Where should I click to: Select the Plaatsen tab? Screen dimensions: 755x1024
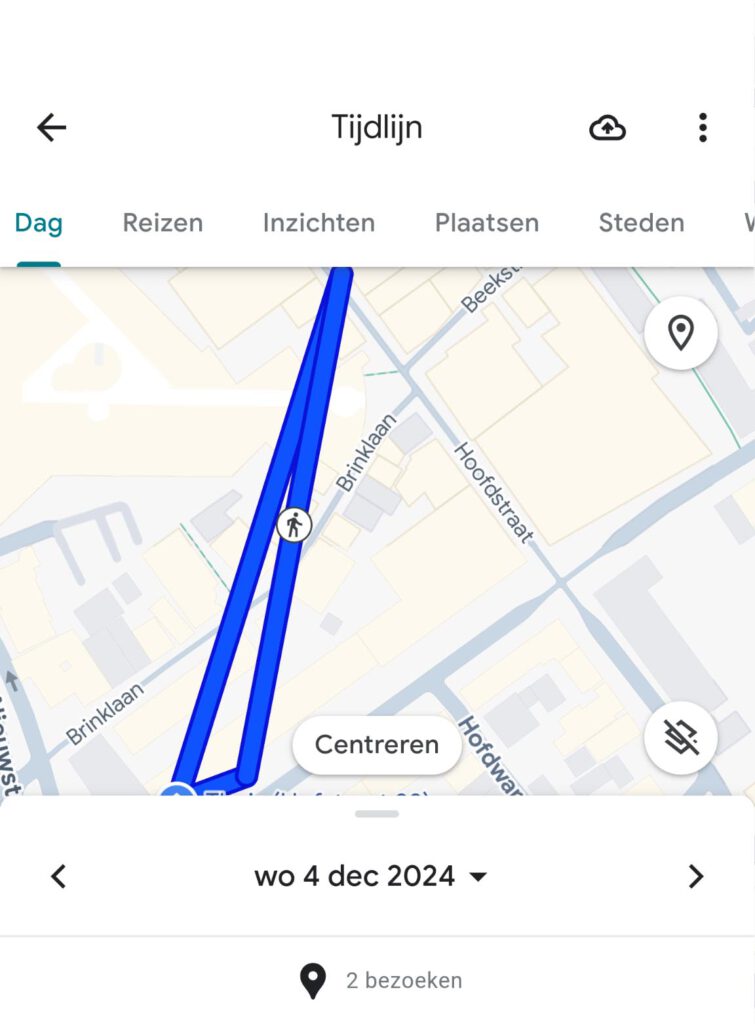coord(487,223)
